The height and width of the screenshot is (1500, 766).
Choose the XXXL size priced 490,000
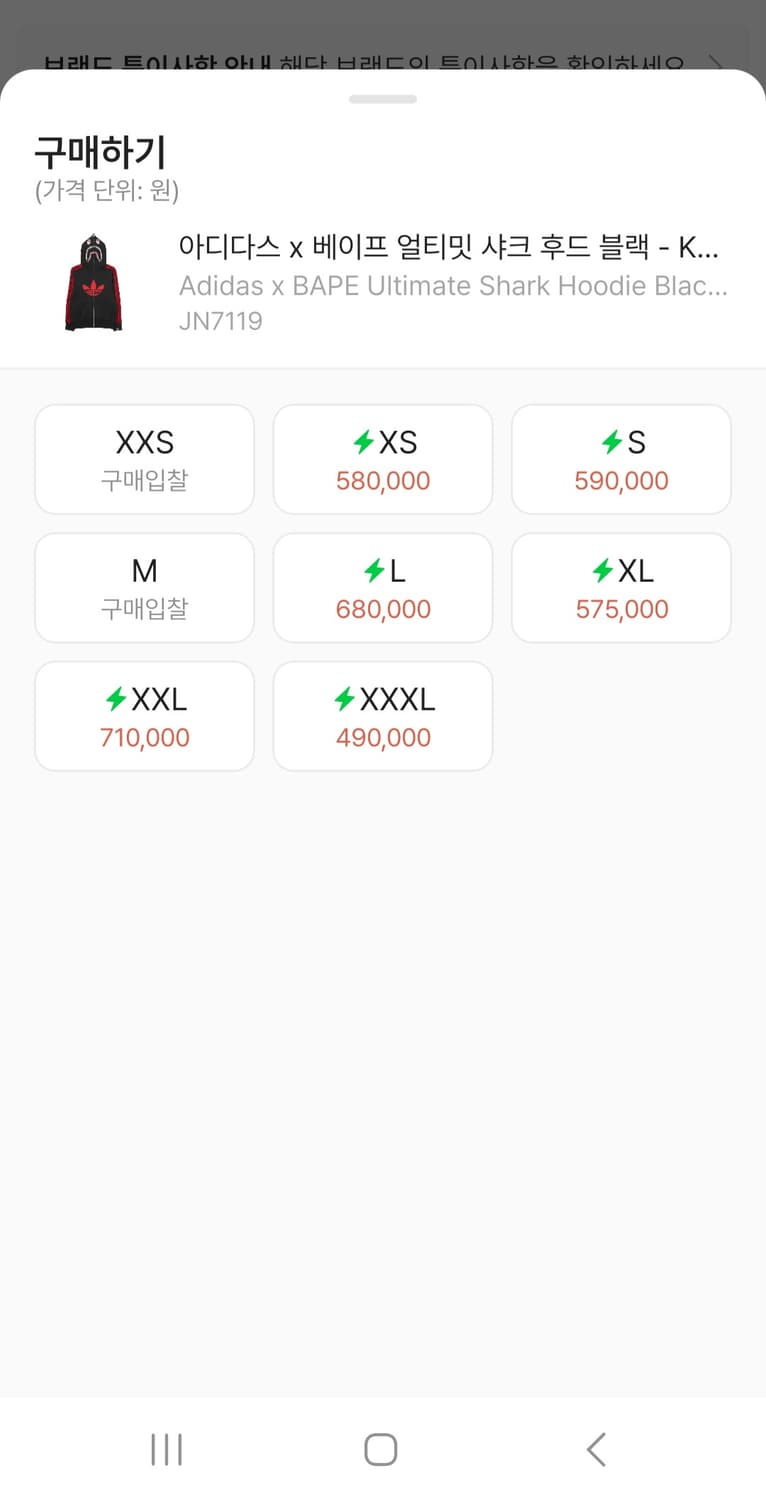coord(383,715)
